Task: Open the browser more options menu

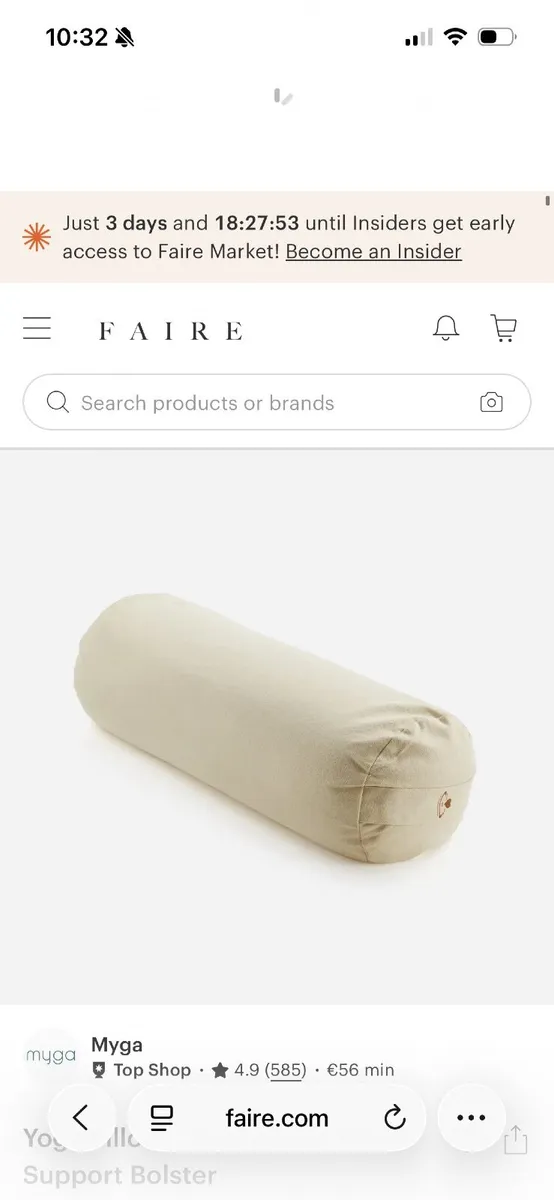Action: pos(471,1118)
